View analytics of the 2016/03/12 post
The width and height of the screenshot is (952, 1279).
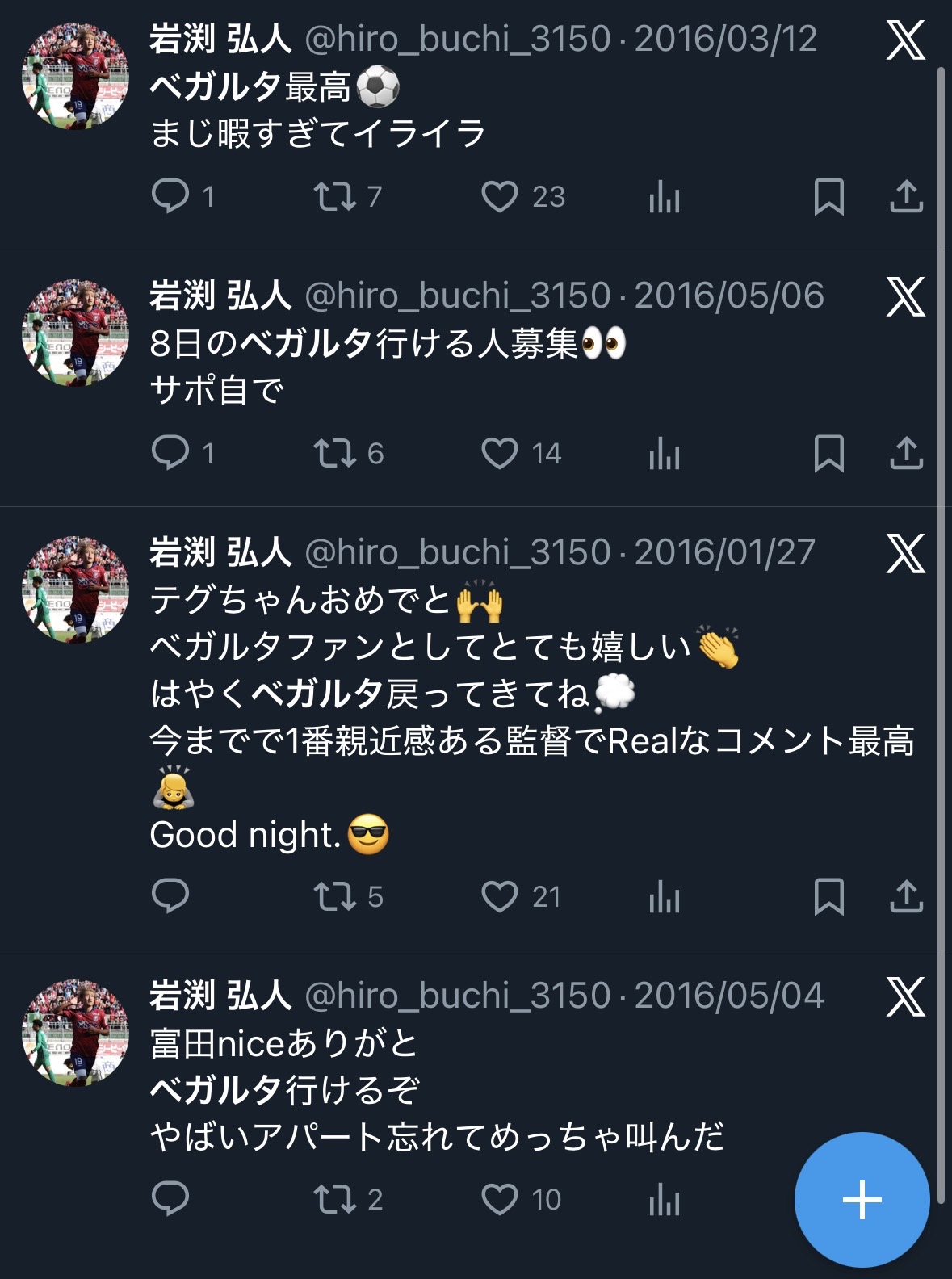[x=664, y=196]
